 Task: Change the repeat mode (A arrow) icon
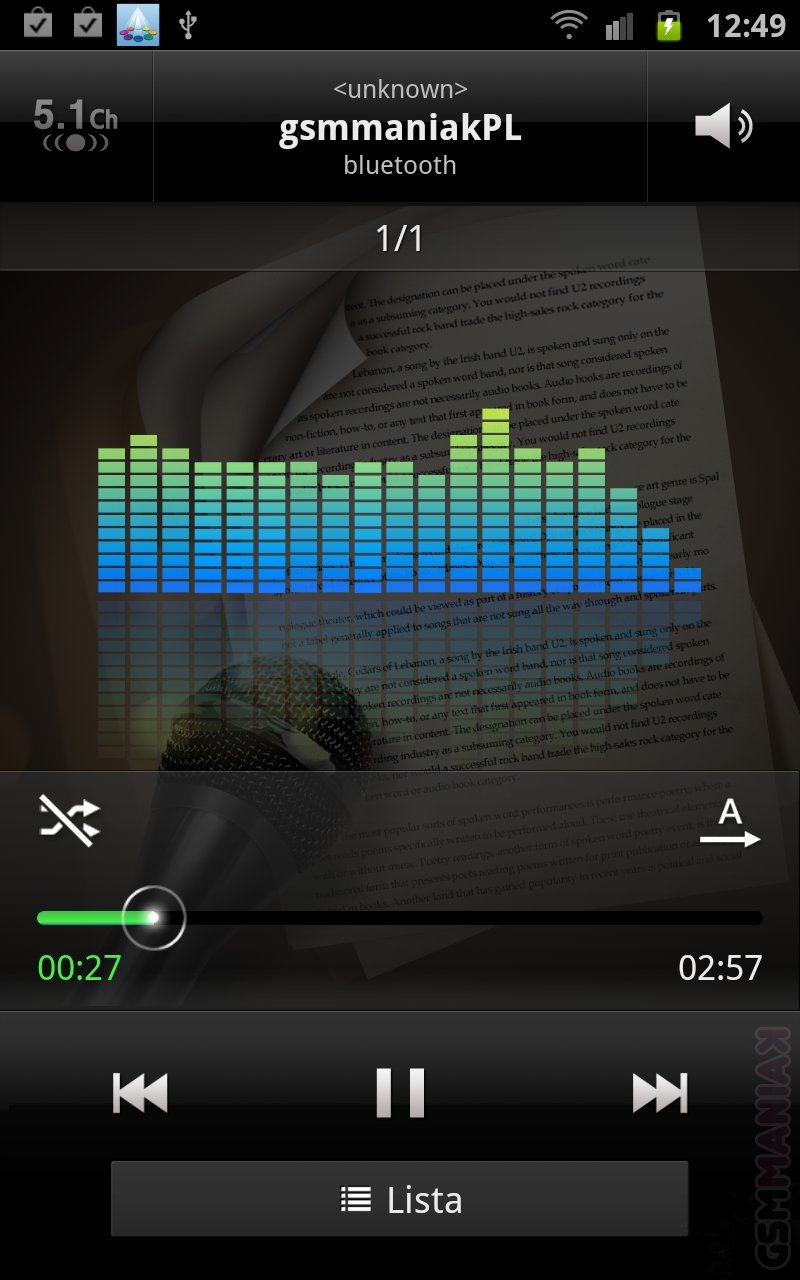pyautogui.click(x=730, y=824)
